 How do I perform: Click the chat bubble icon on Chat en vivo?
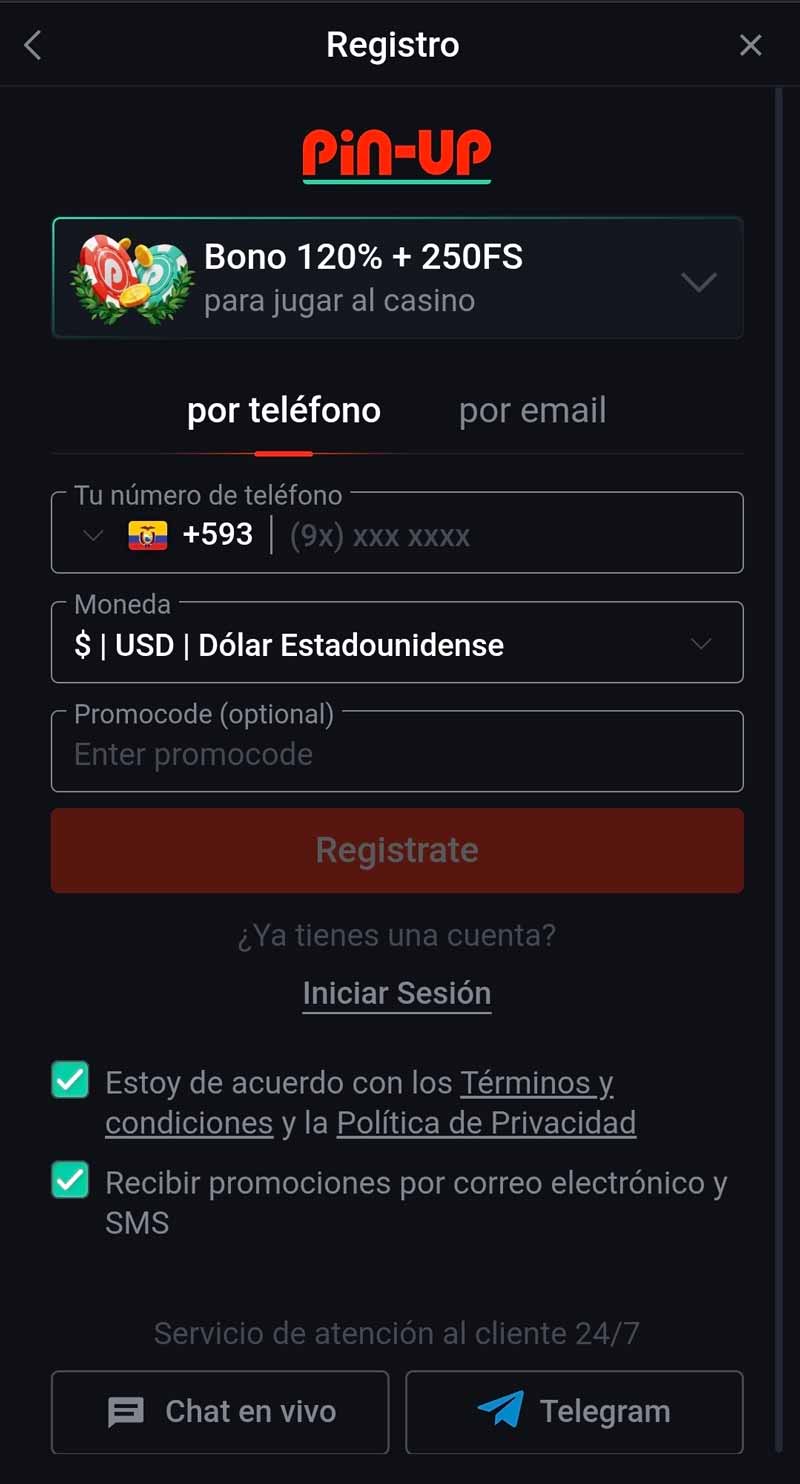(126, 1412)
